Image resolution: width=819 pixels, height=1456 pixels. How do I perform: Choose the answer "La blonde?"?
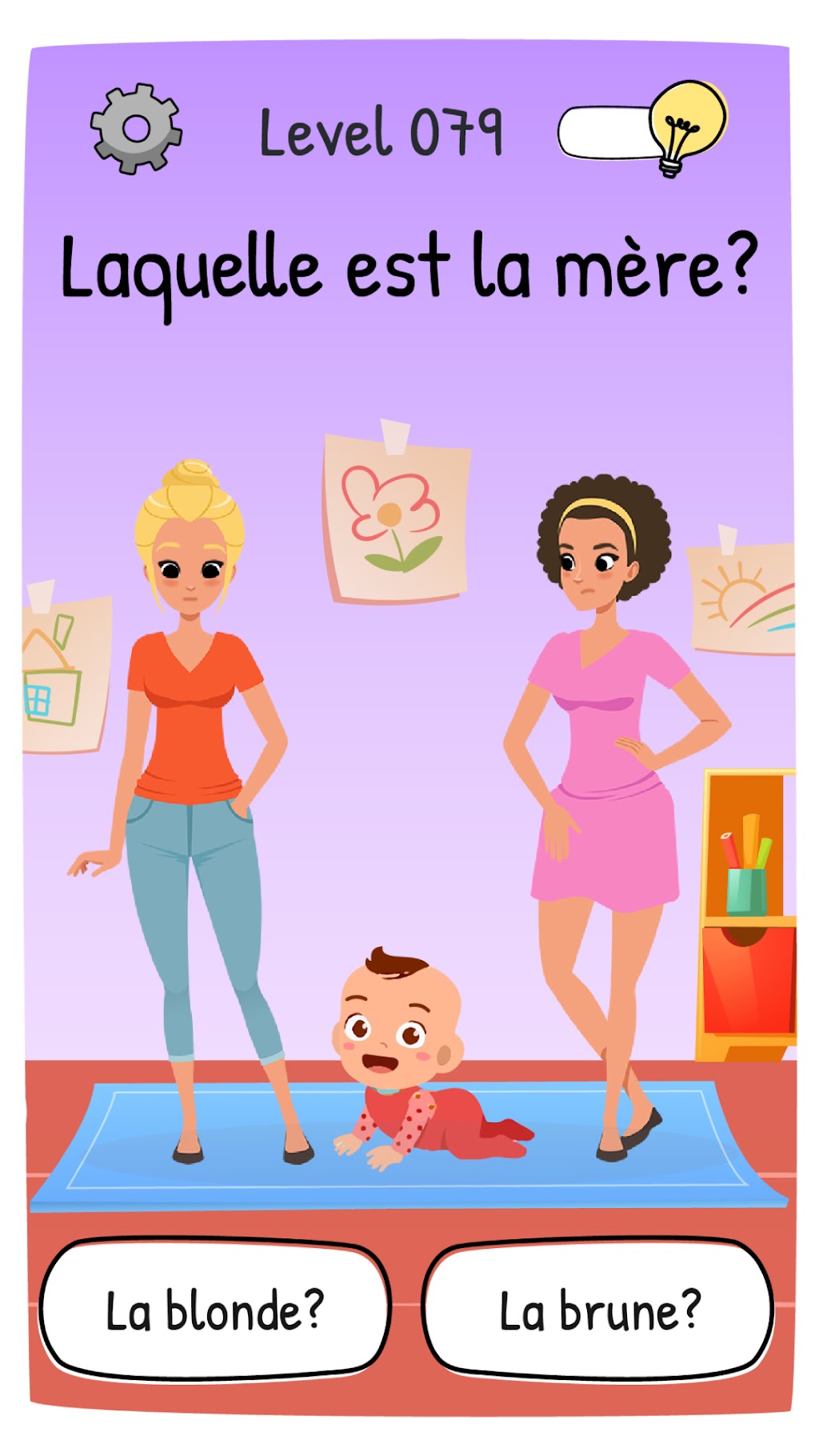(214, 1310)
